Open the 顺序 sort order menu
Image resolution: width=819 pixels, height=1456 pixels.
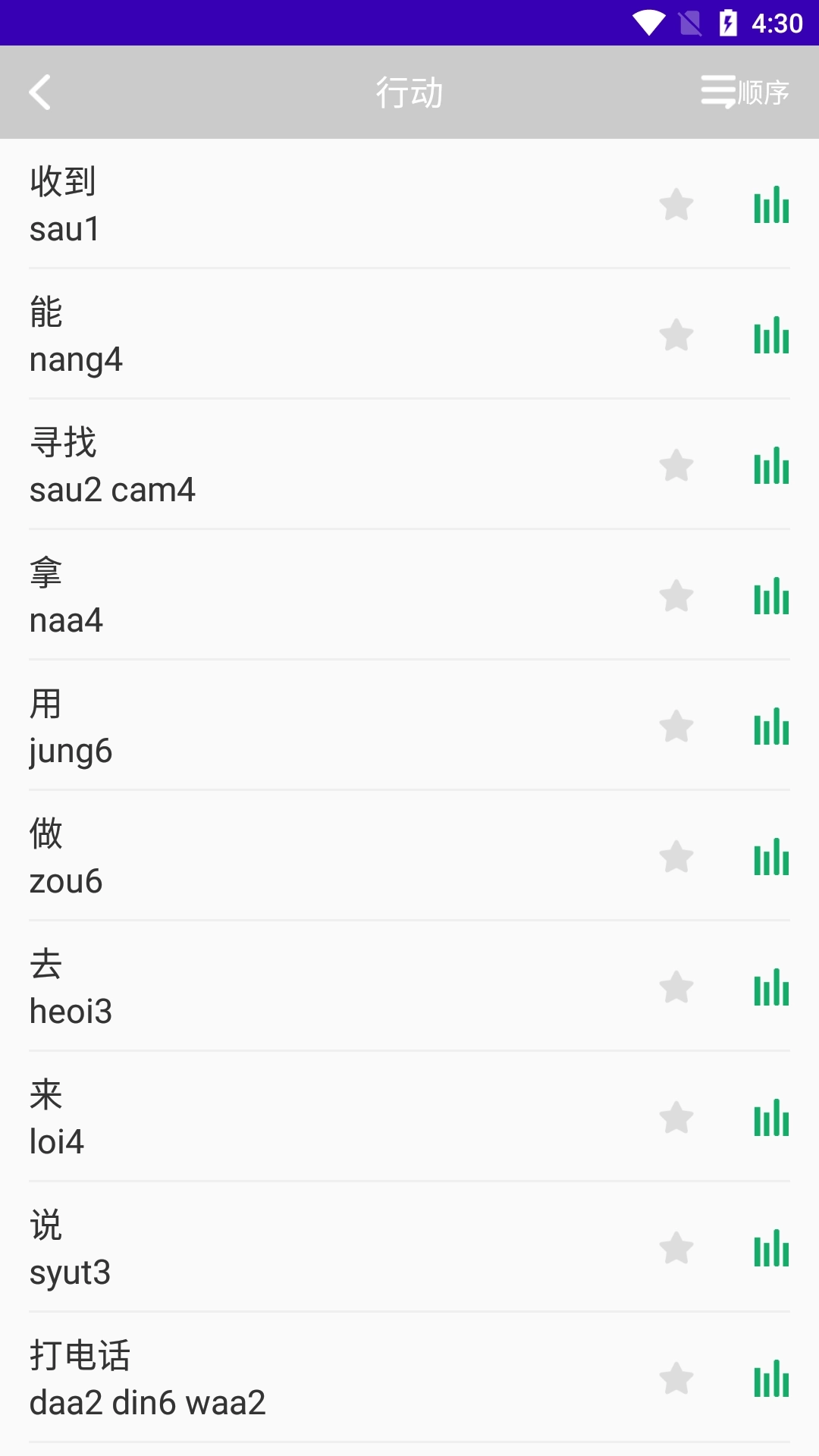pyautogui.click(x=745, y=93)
